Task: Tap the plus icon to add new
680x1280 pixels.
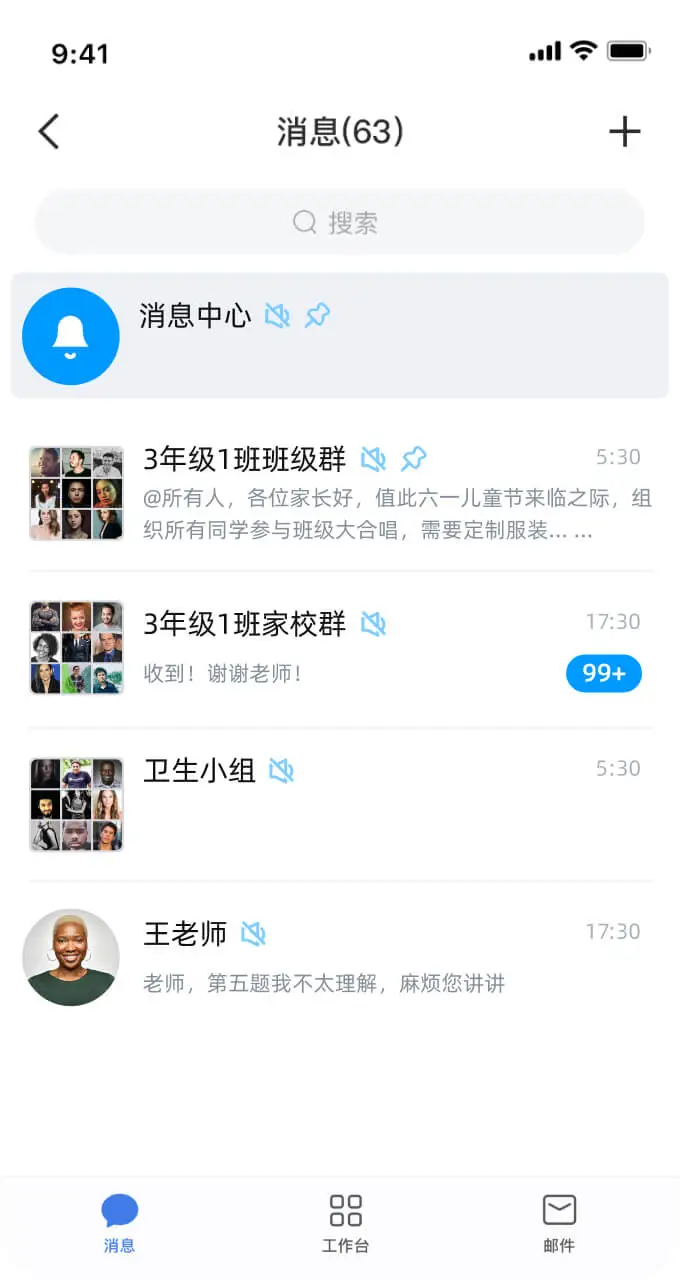Action: tap(624, 132)
